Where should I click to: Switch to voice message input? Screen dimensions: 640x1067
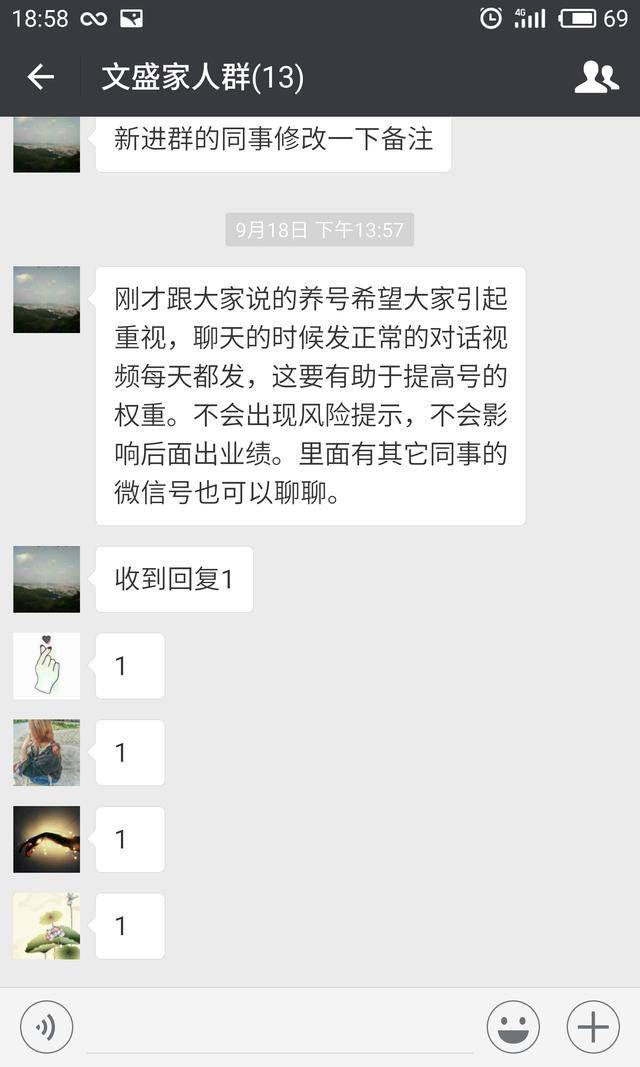[46, 1027]
